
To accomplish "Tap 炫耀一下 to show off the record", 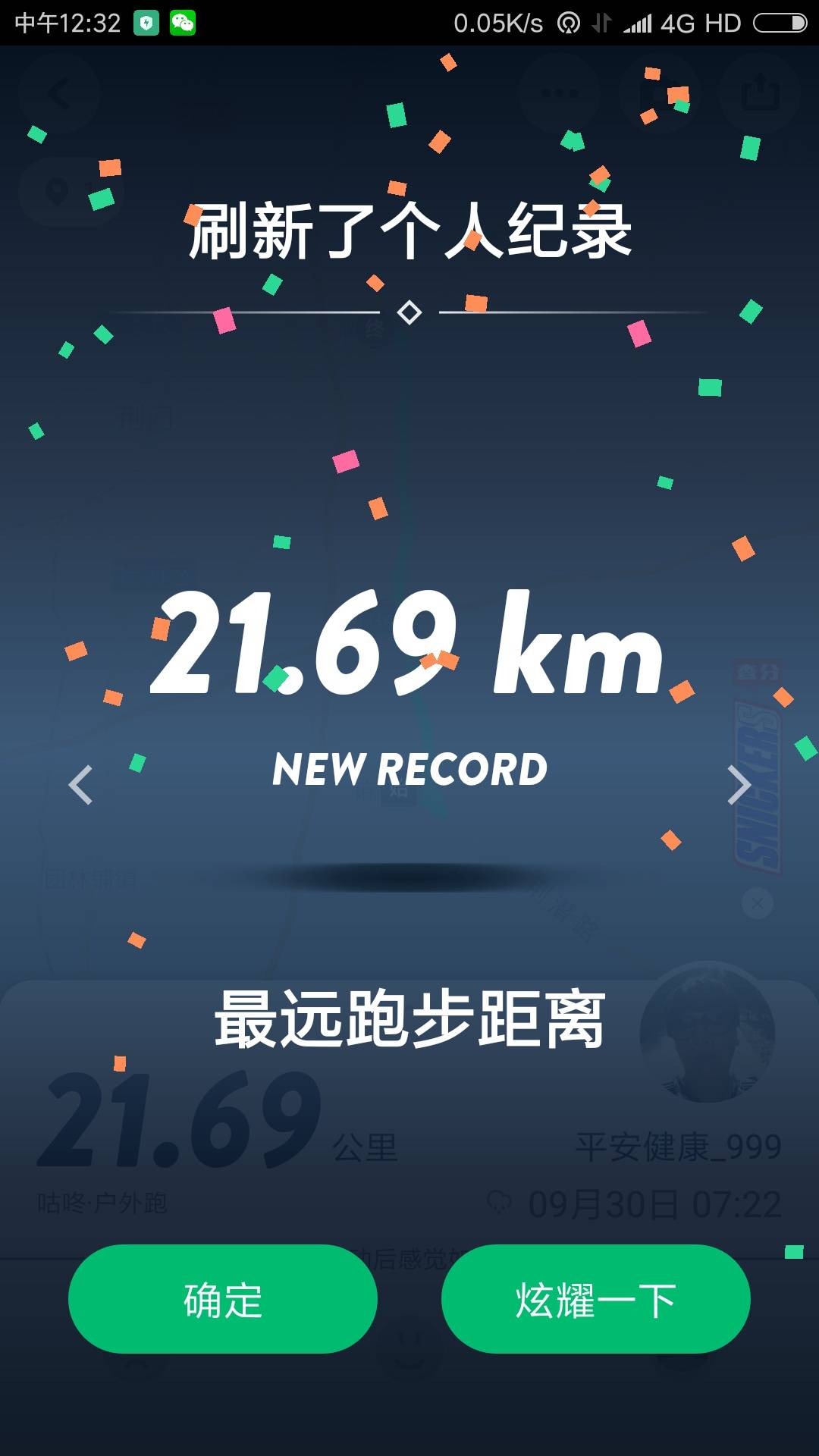I will pyautogui.click(x=595, y=1299).
